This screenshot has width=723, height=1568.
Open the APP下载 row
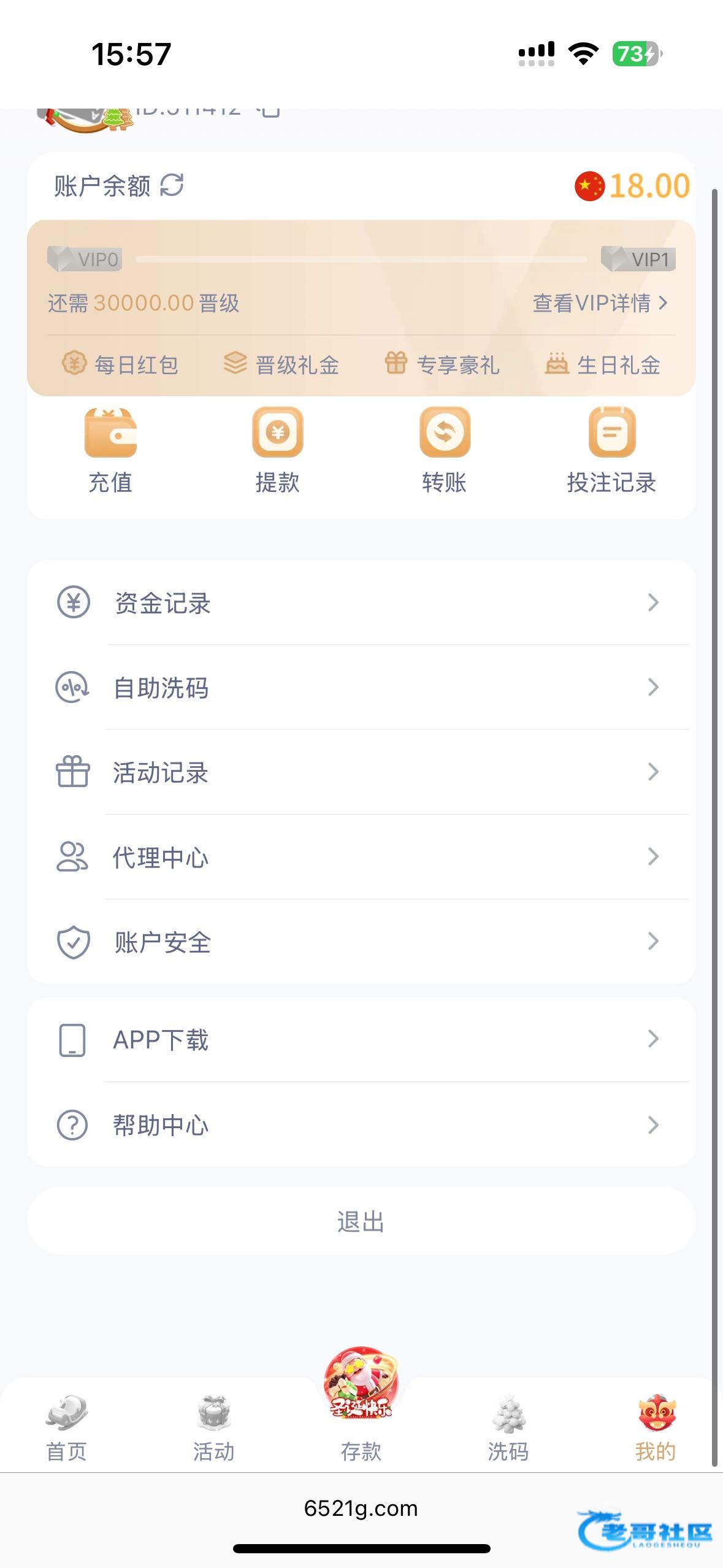[x=361, y=1040]
